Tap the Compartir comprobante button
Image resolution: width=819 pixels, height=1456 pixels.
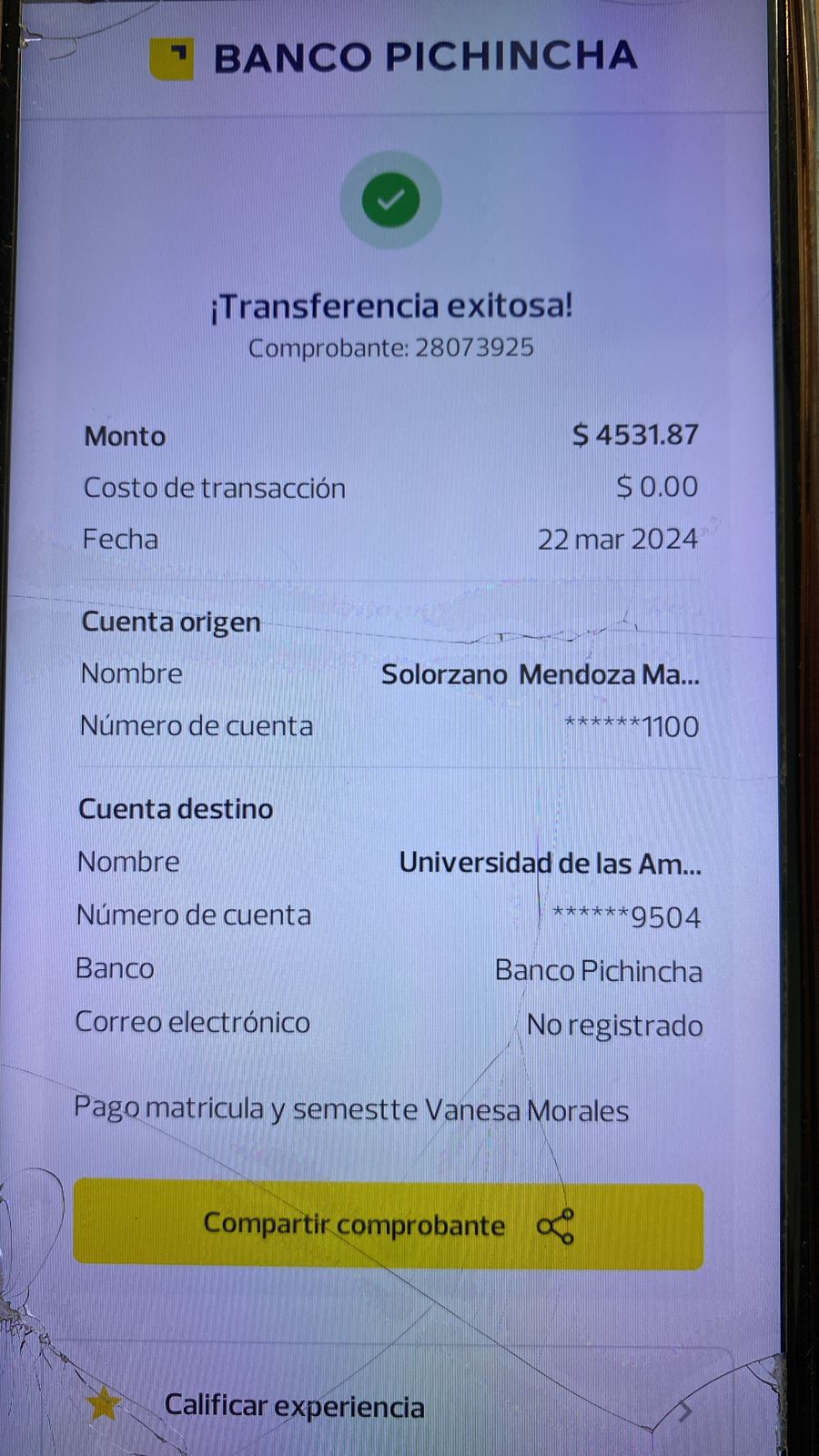(x=388, y=1225)
